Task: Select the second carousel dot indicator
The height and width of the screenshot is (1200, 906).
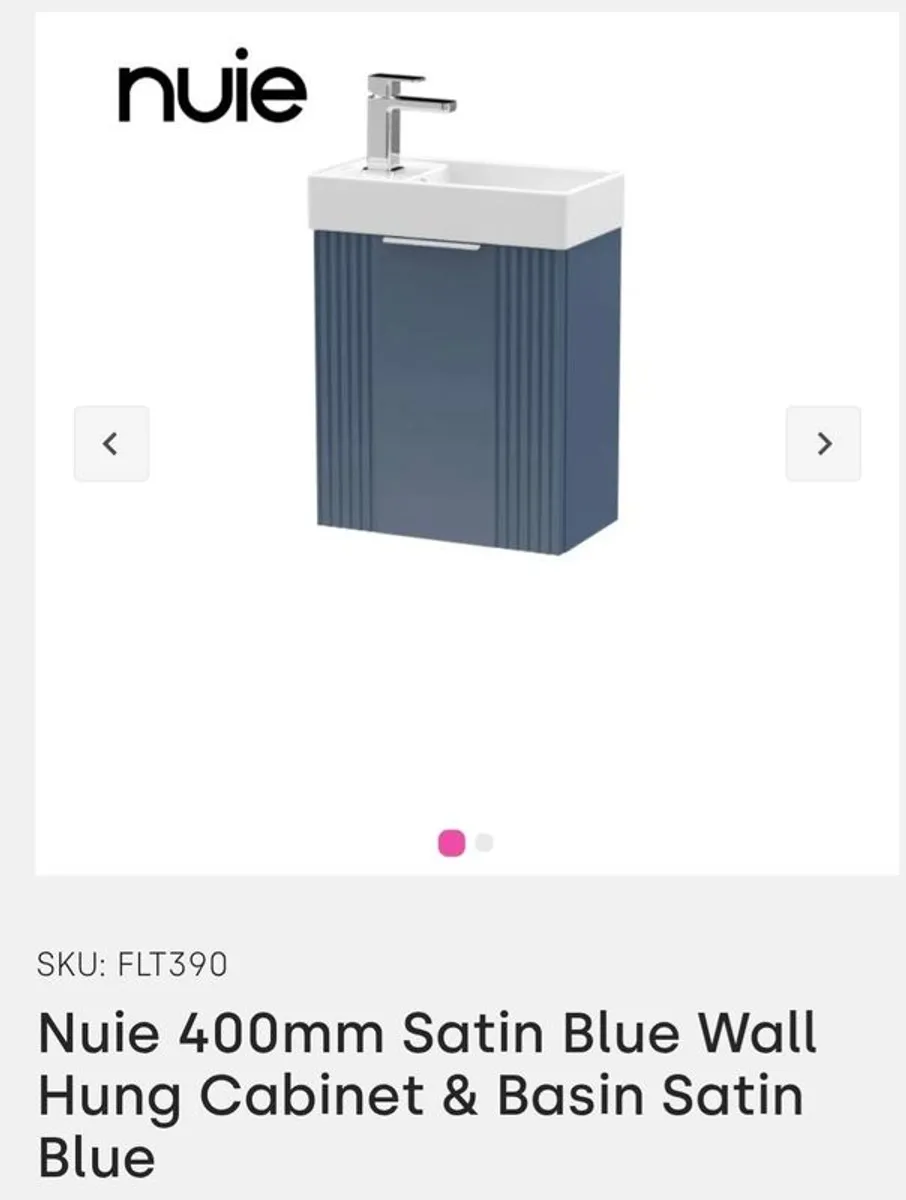Action: pyautogui.click(x=485, y=843)
